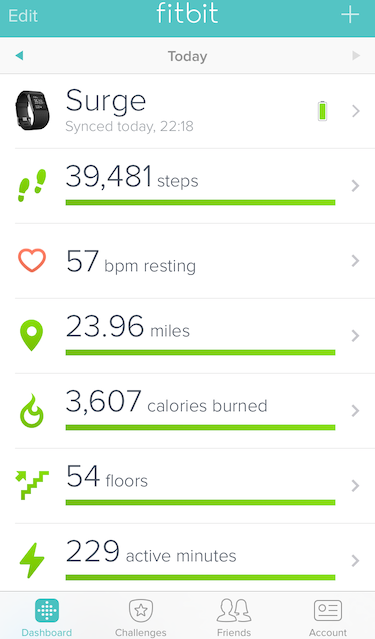View details for 39,481 steps
Screen dimensions: 375x639
point(188,186)
